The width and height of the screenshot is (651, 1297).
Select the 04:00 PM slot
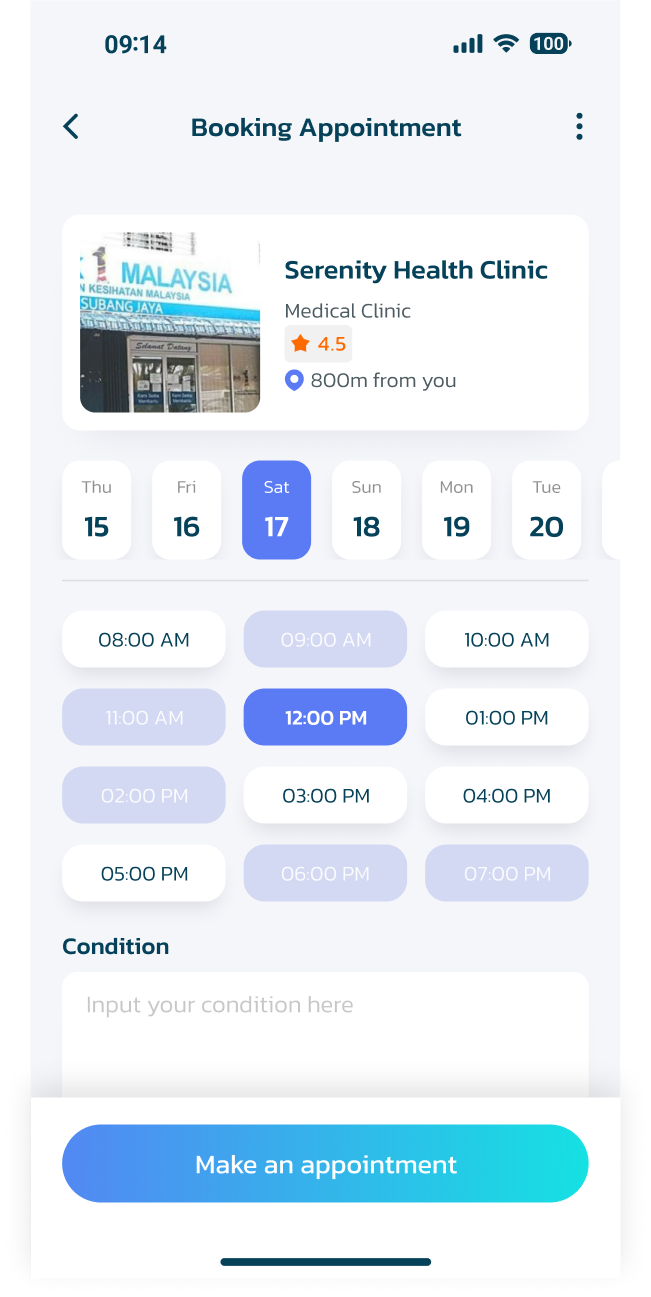click(507, 796)
